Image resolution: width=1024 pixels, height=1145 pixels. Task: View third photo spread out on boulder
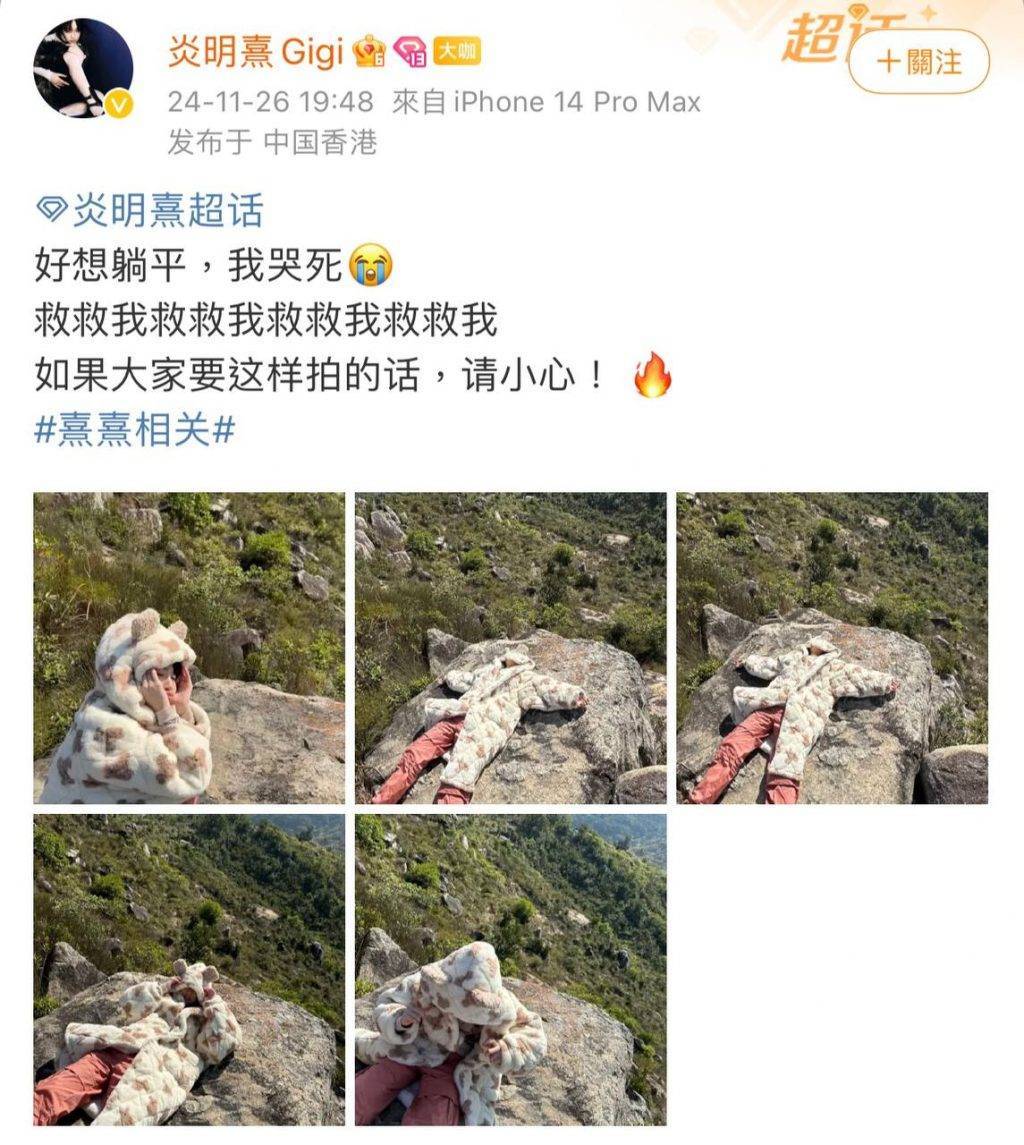pos(832,648)
